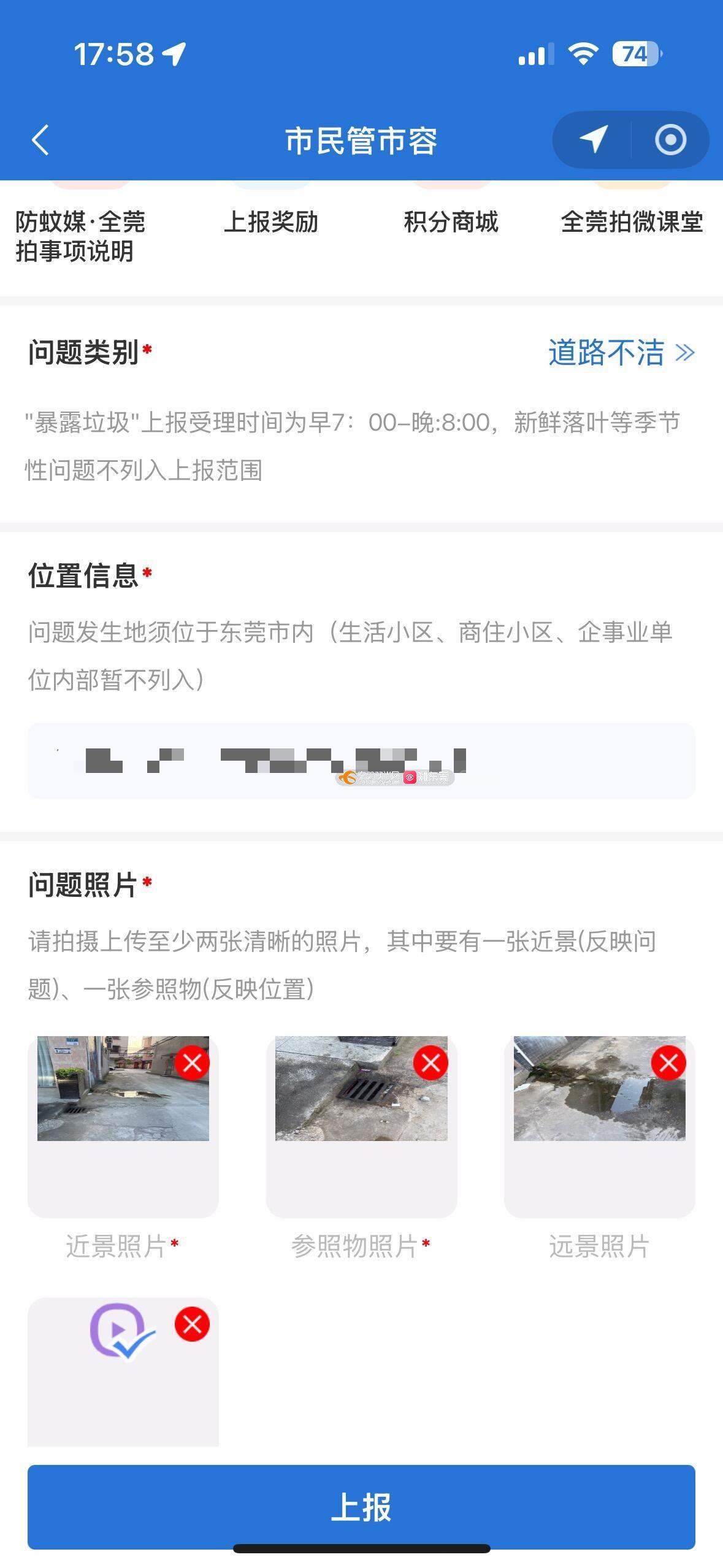
Task: Delete the 参照物照片 photo
Action: (x=430, y=1063)
